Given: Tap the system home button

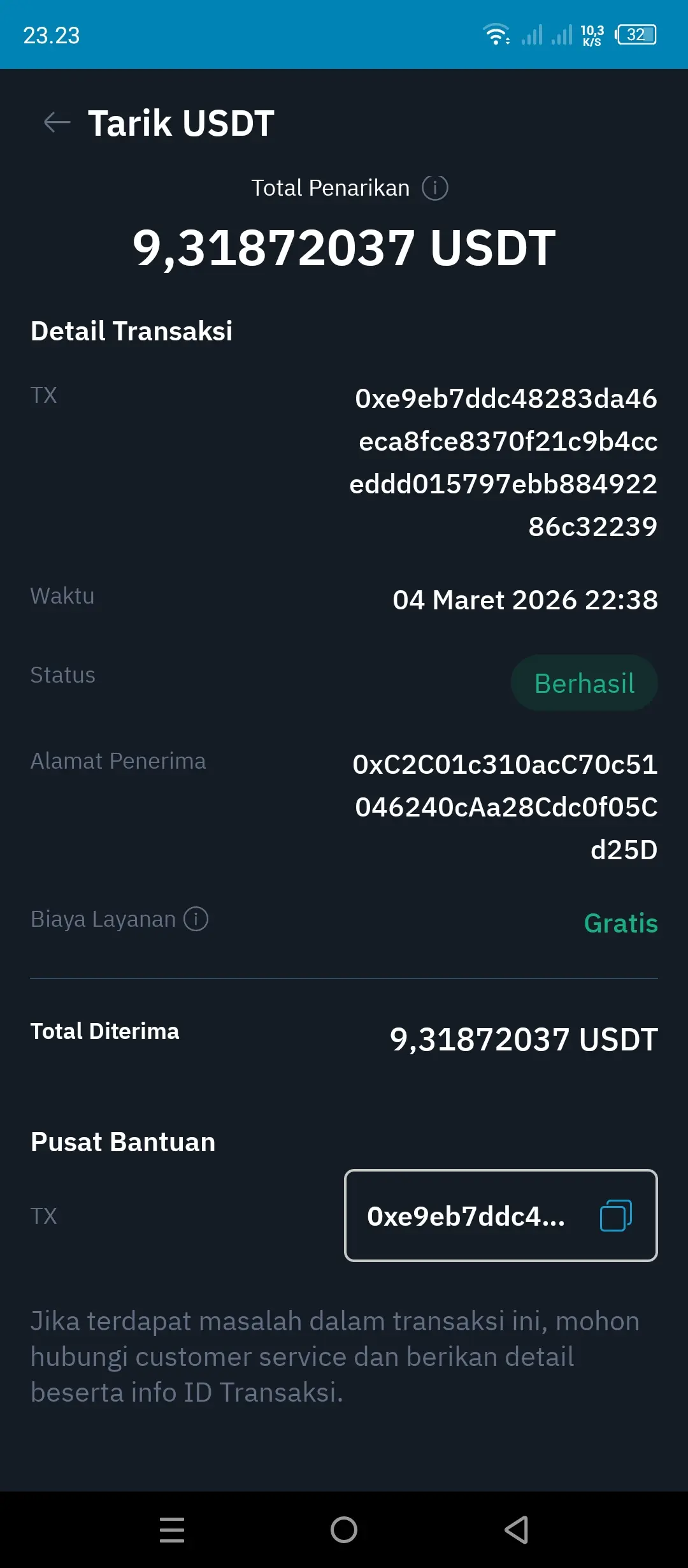Looking at the screenshot, I should click(x=344, y=1530).
